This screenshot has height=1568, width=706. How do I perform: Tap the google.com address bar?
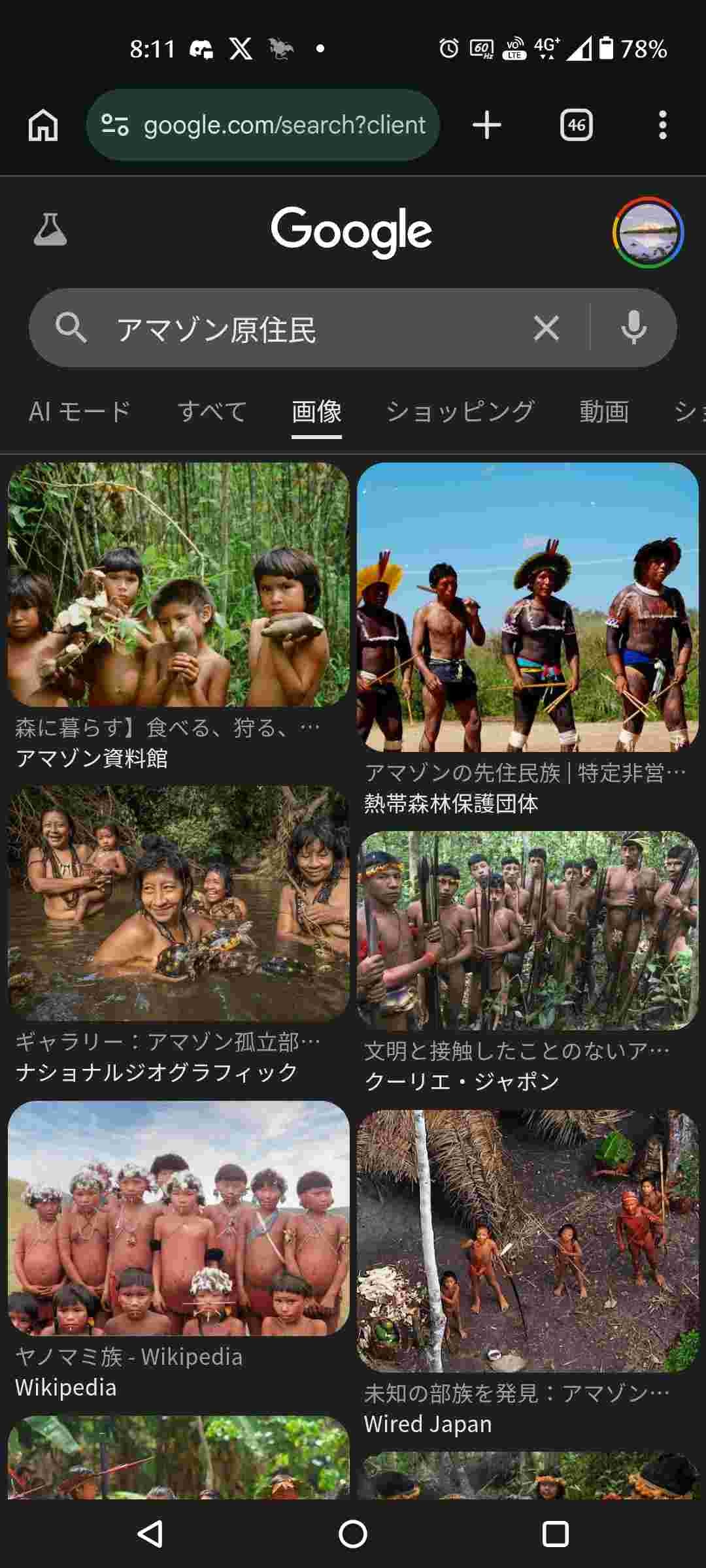[275, 125]
